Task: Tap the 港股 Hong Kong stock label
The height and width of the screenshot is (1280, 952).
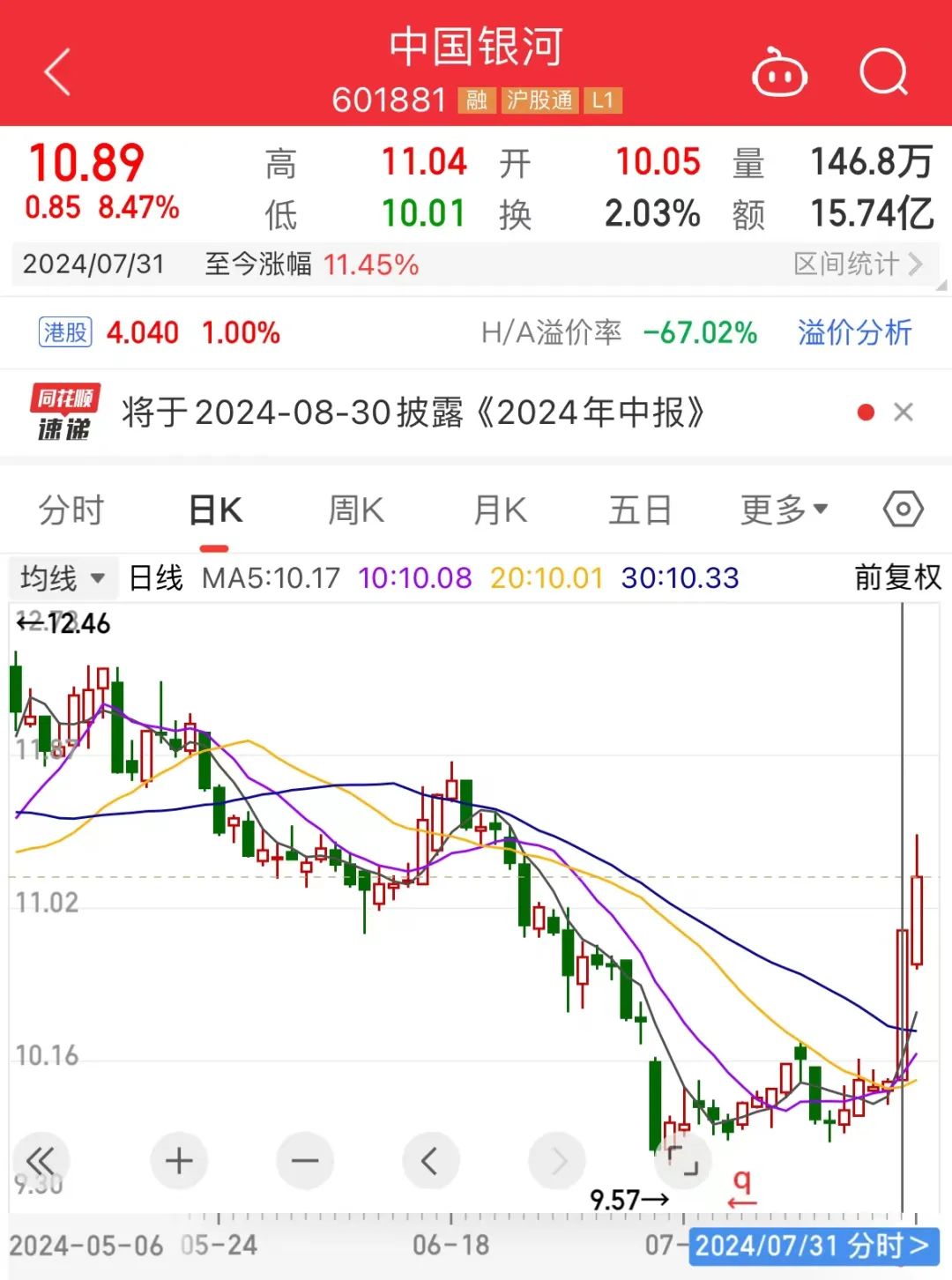Action: pyautogui.click(x=63, y=332)
